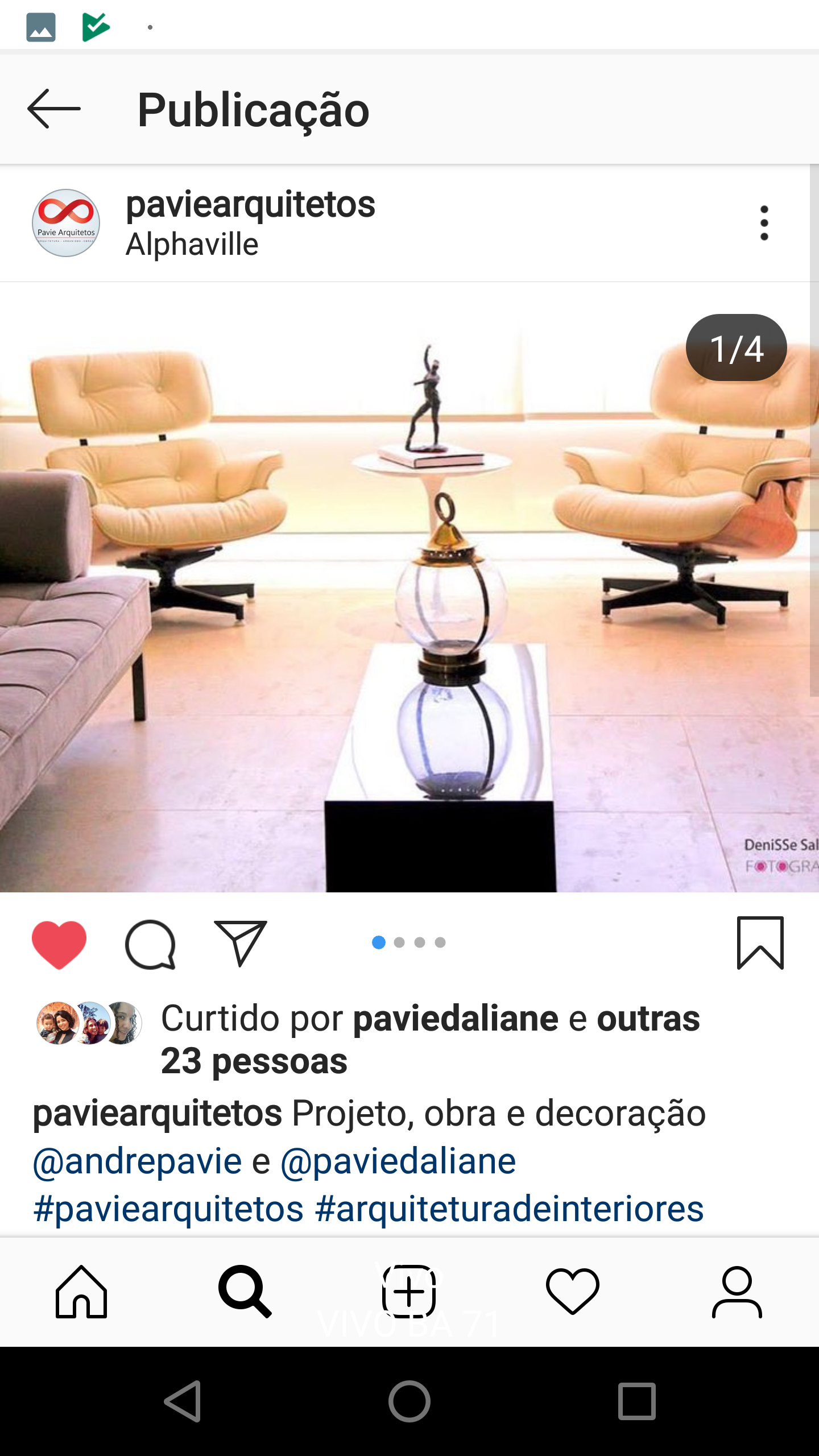Screen dimensions: 819x1456
Task: Open the Activity heart tab
Action: coord(573,1291)
